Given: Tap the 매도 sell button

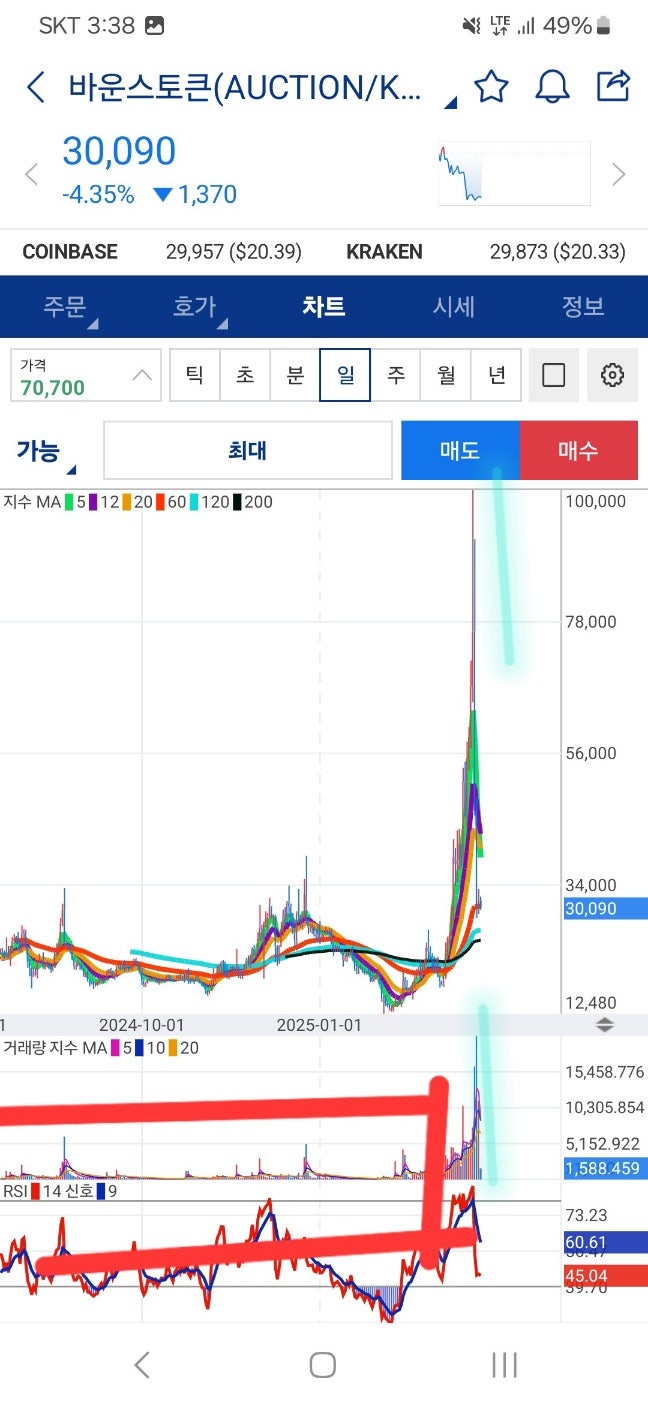Looking at the screenshot, I should 460,450.
